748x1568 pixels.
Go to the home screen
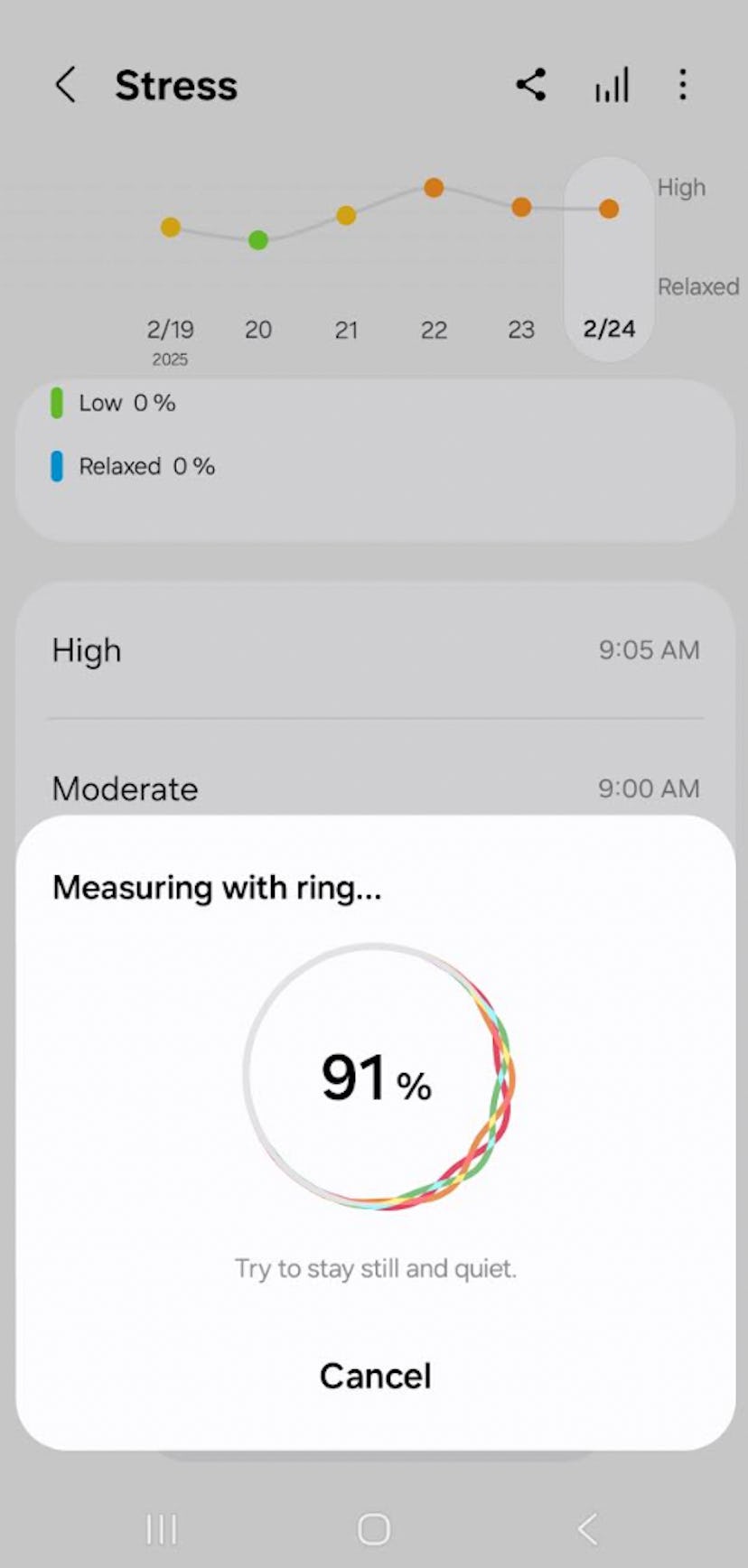pos(374,1529)
